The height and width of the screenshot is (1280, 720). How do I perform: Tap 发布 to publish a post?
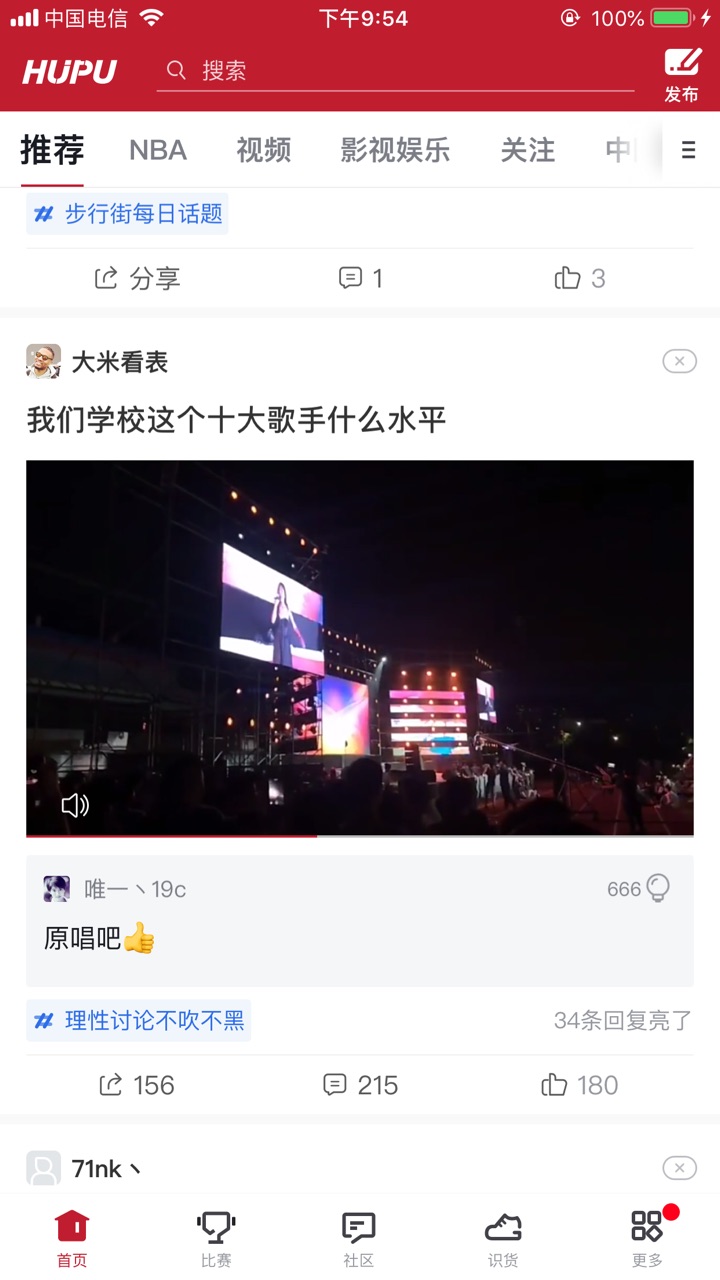(x=682, y=75)
